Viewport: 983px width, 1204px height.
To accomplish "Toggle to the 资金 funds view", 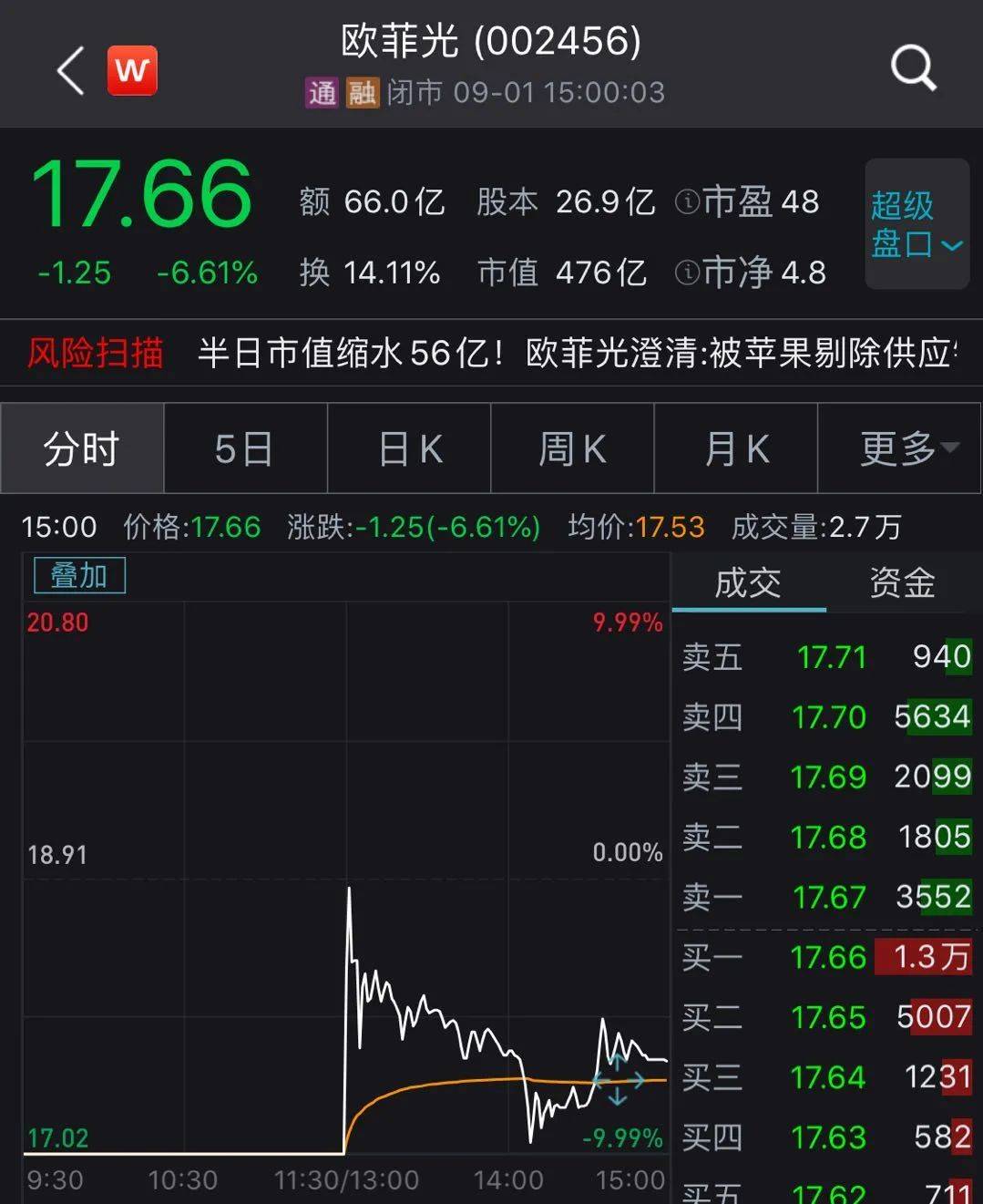I will (x=901, y=582).
